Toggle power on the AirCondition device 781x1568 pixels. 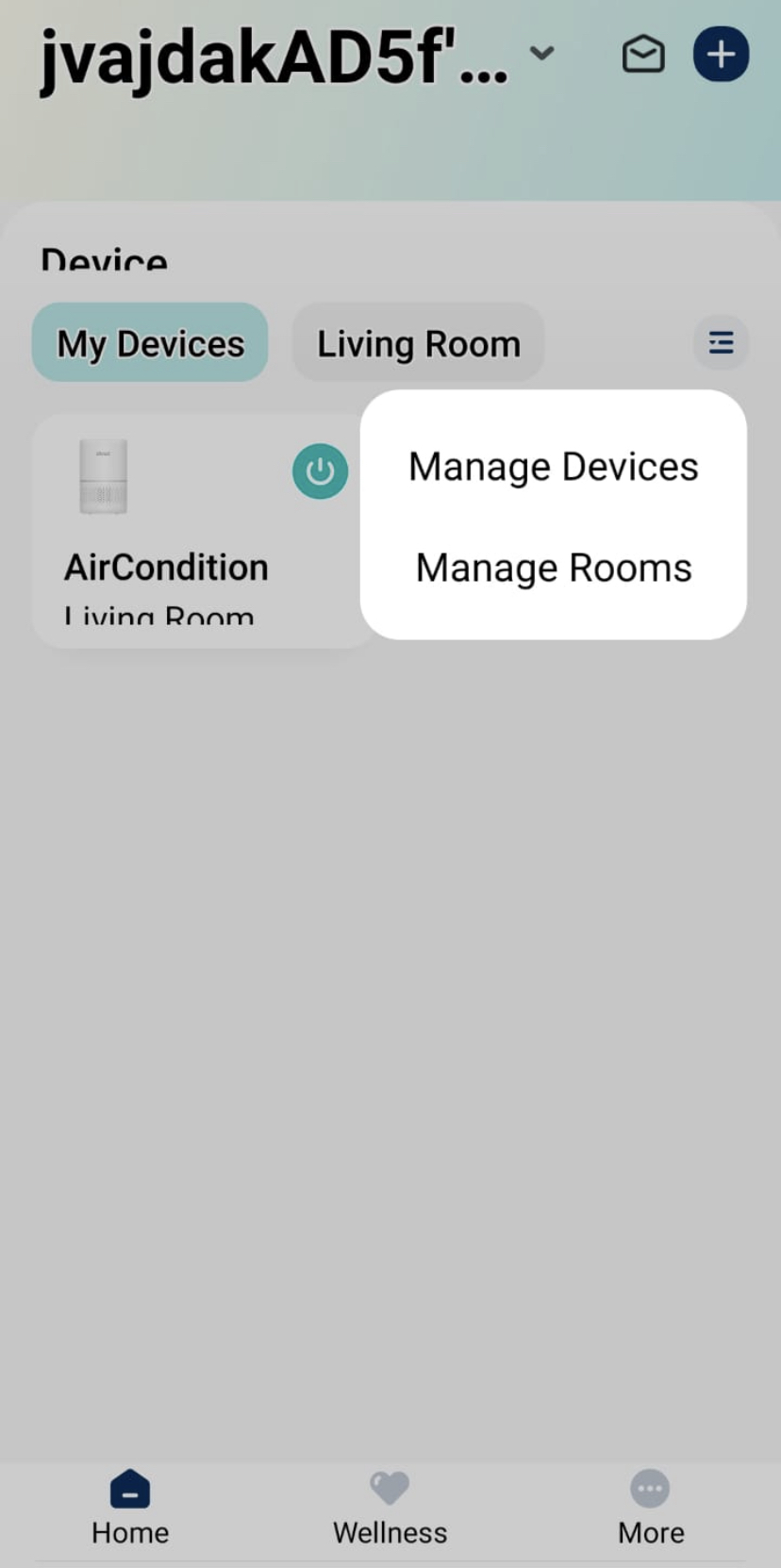(x=320, y=471)
